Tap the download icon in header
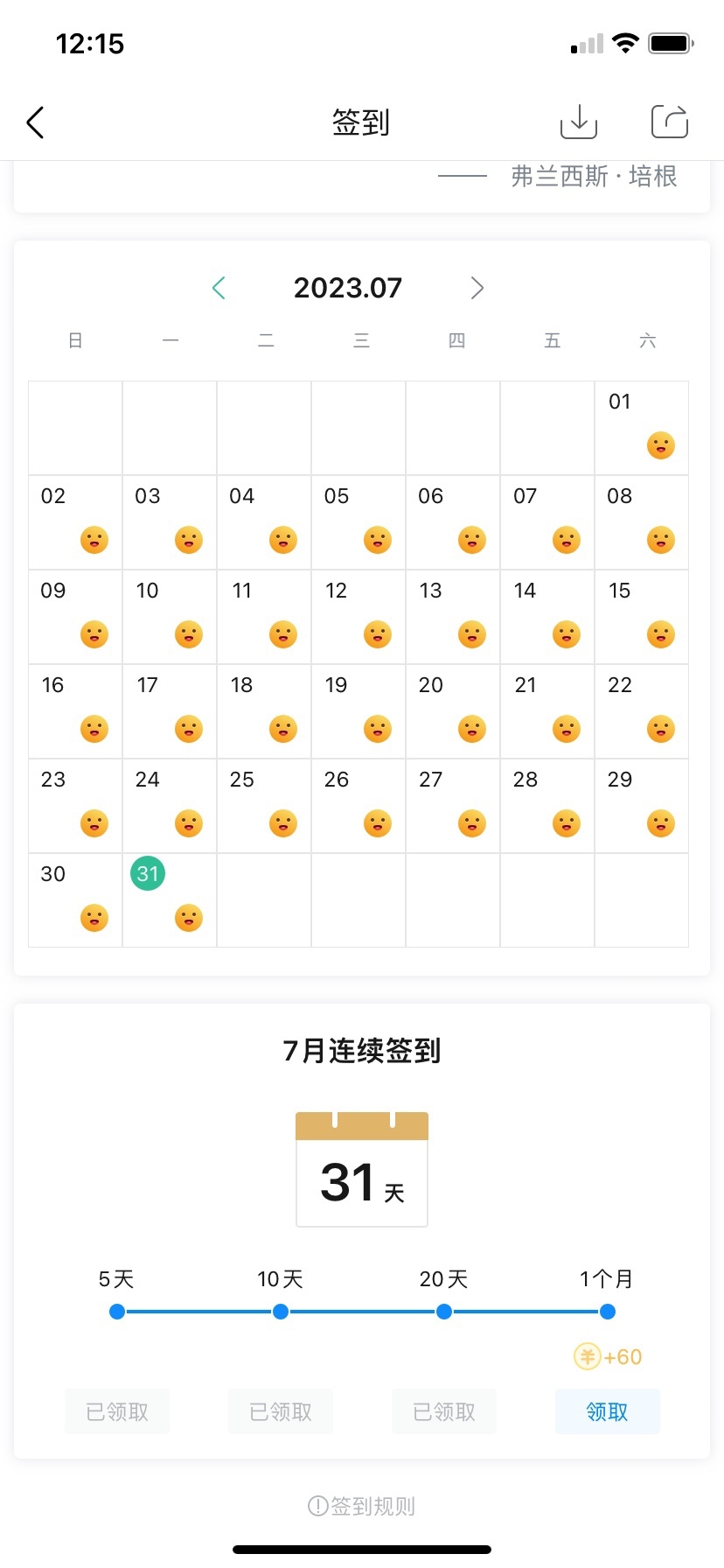The height and width of the screenshot is (1568, 724). point(578,122)
